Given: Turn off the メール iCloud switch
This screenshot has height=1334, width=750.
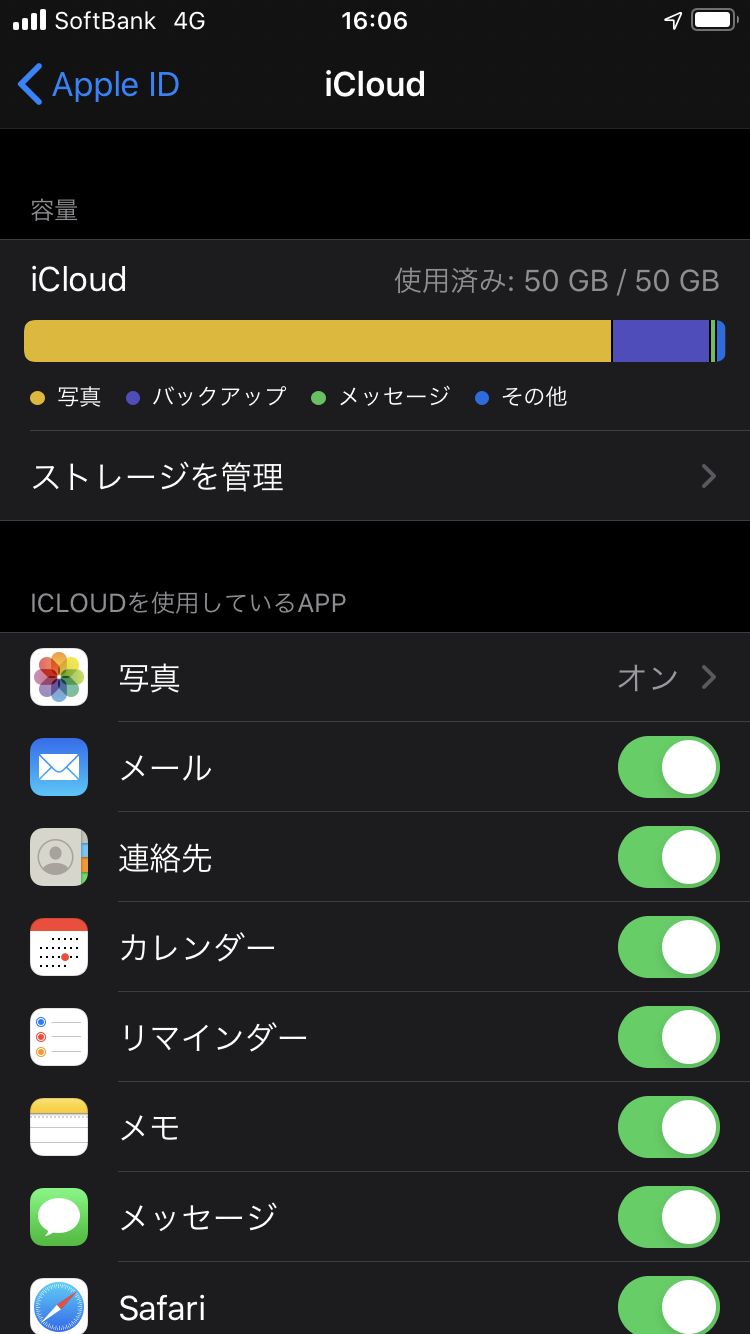Looking at the screenshot, I should click(668, 768).
